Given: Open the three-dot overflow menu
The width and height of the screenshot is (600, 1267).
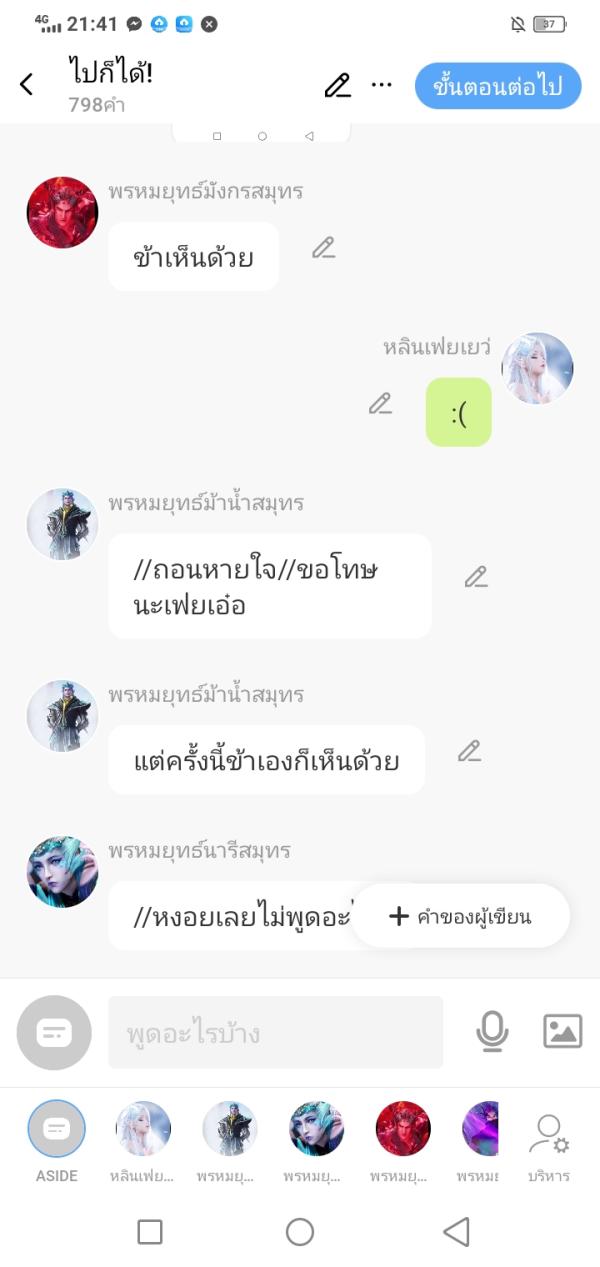Looking at the screenshot, I should (x=381, y=85).
